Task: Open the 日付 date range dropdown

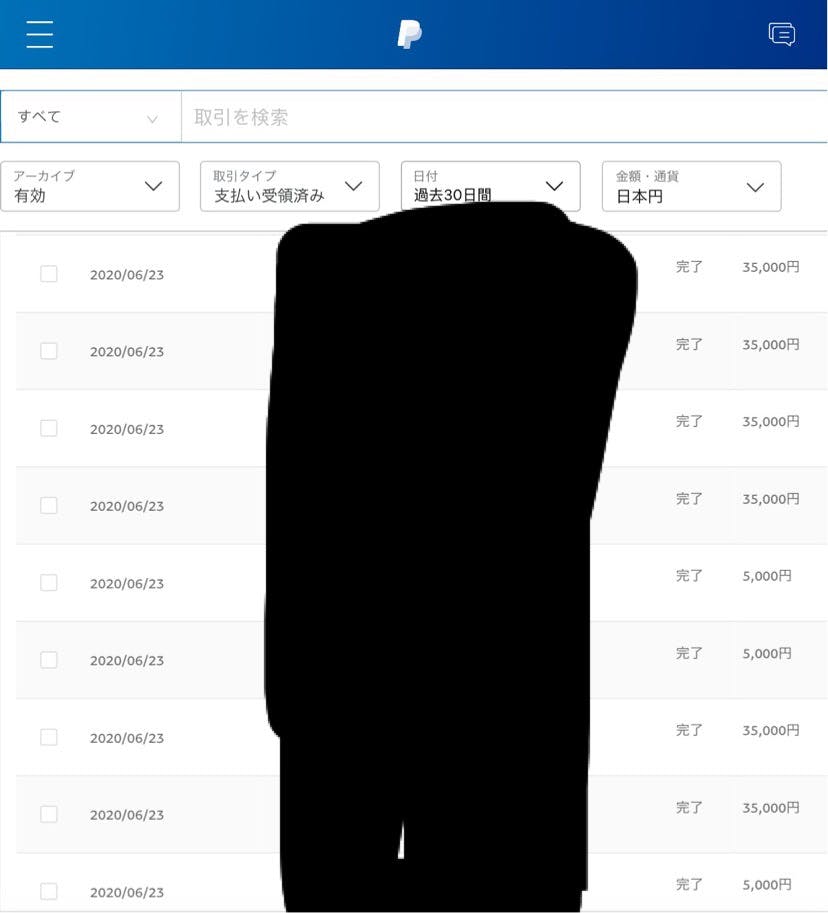Action: point(490,186)
